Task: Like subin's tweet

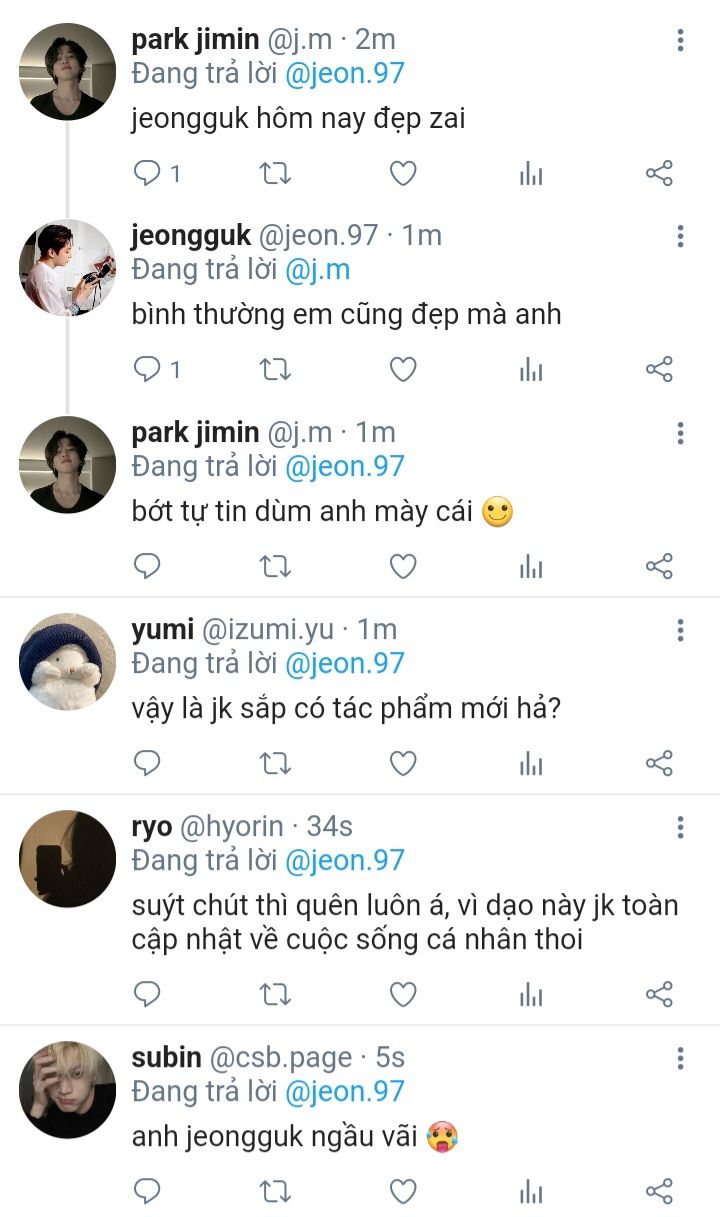Action: pos(402,1191)
